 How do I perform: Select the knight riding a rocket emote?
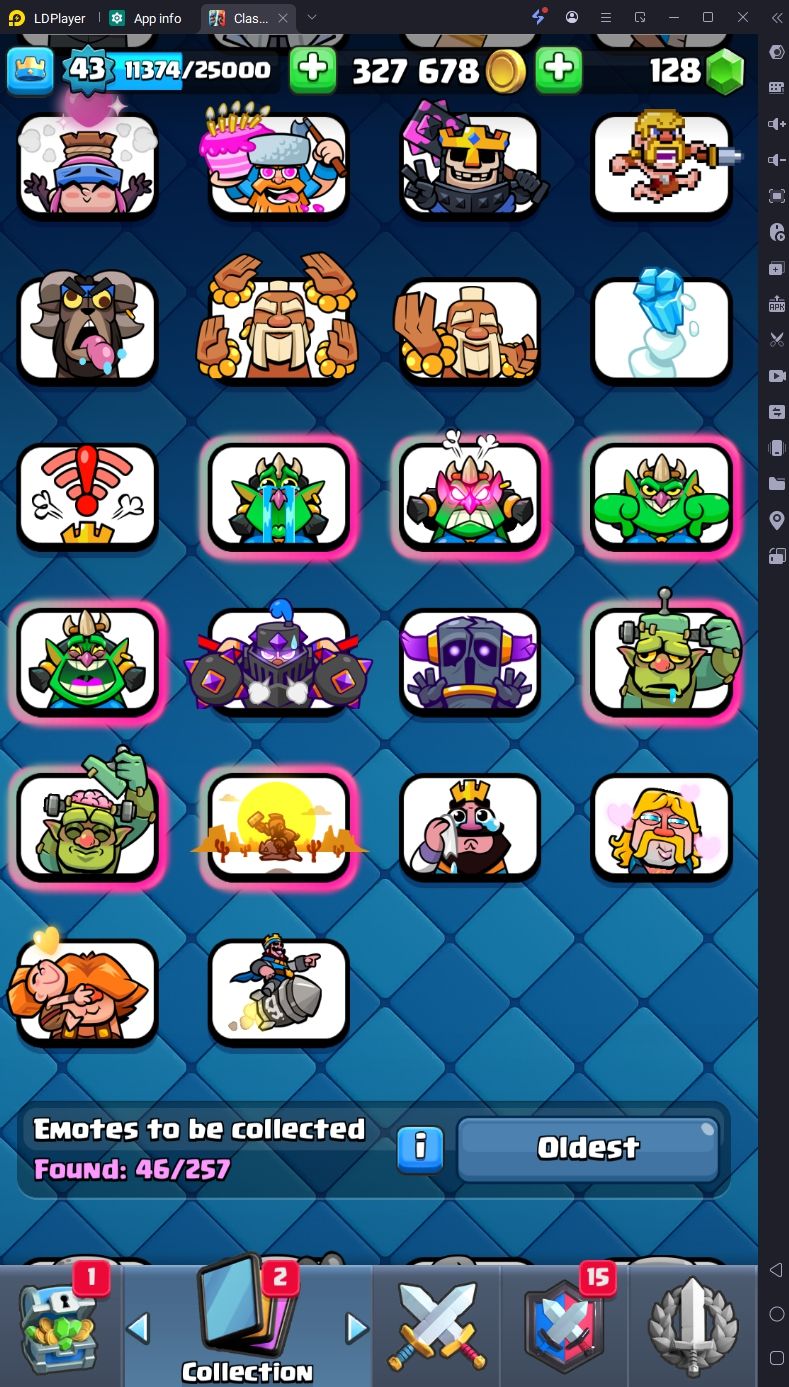click(x=278, y=991)
